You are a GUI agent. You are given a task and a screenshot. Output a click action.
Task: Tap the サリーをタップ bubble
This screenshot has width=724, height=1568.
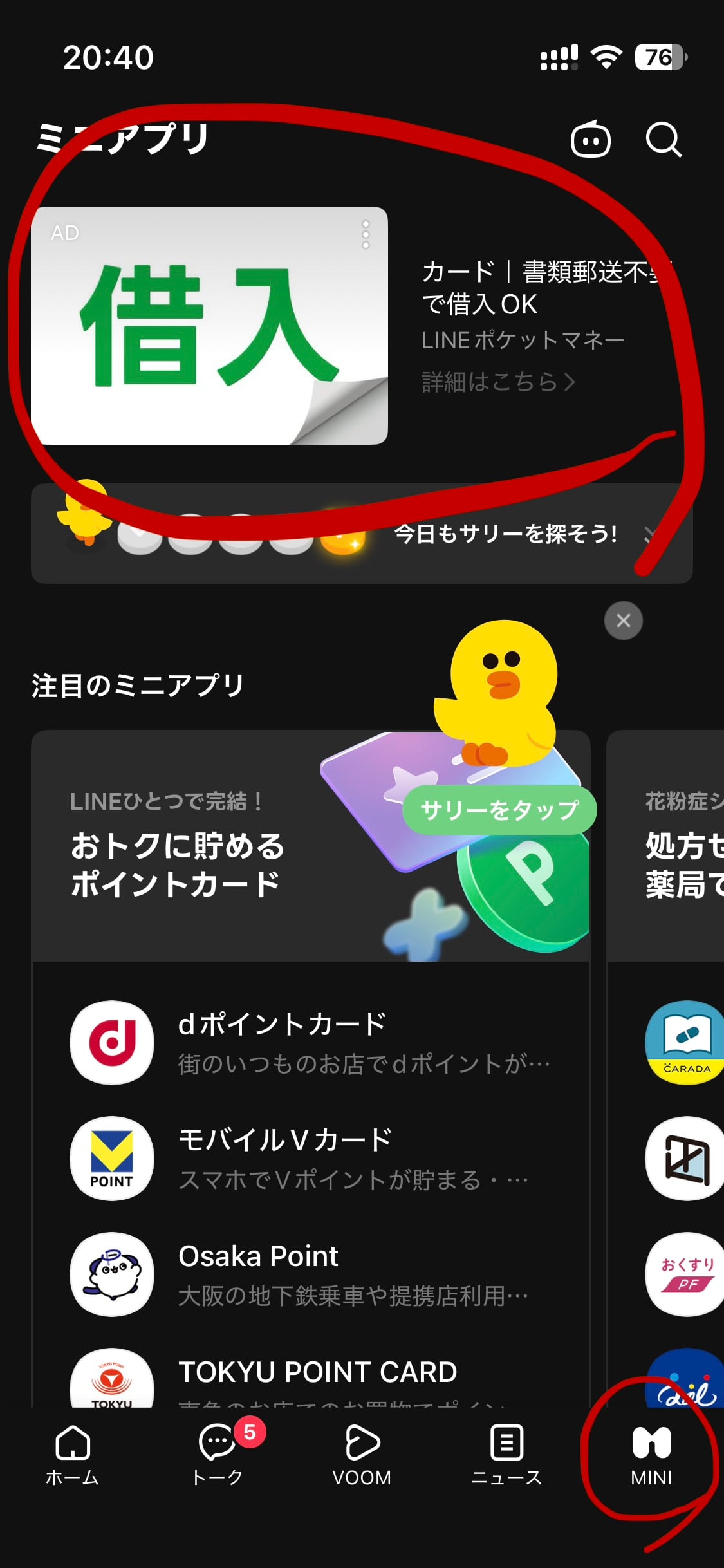click(x=499, y=809)
